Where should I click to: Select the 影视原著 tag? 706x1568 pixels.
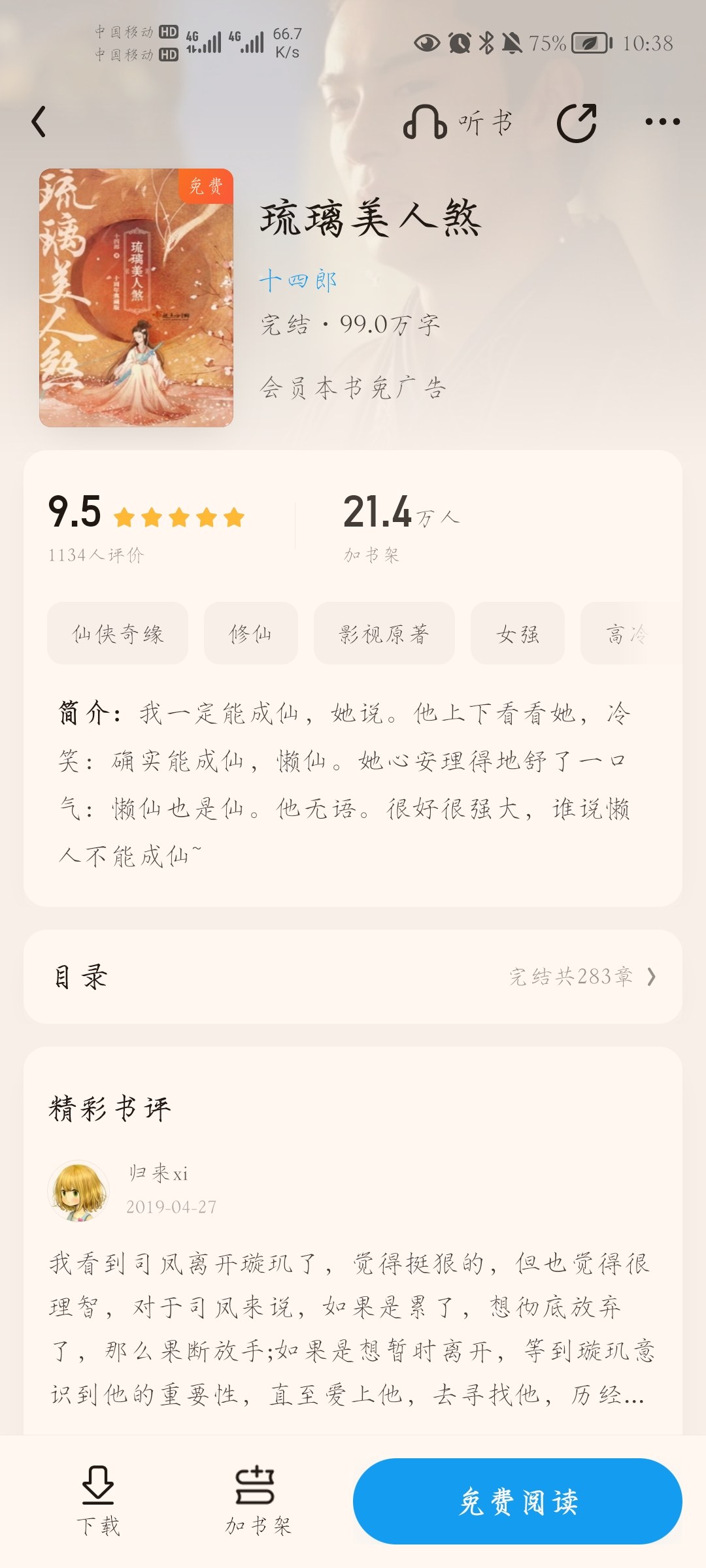(x=384, y=633)
